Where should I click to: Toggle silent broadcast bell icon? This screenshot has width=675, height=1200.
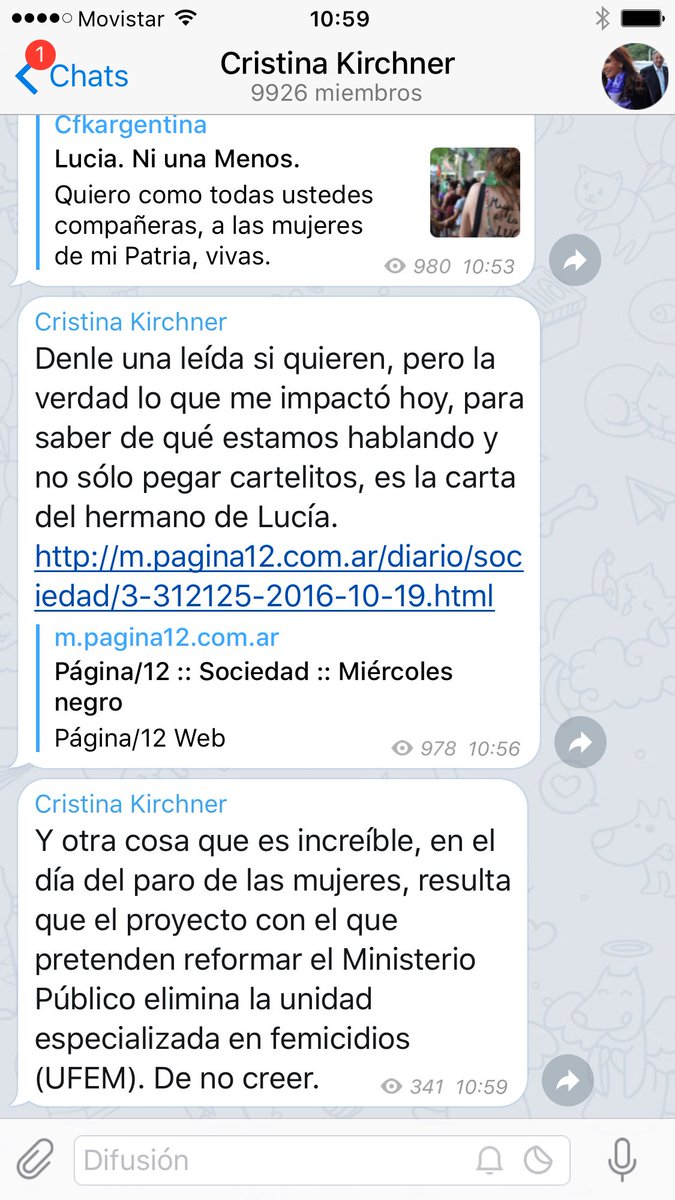coord(489,1160)
